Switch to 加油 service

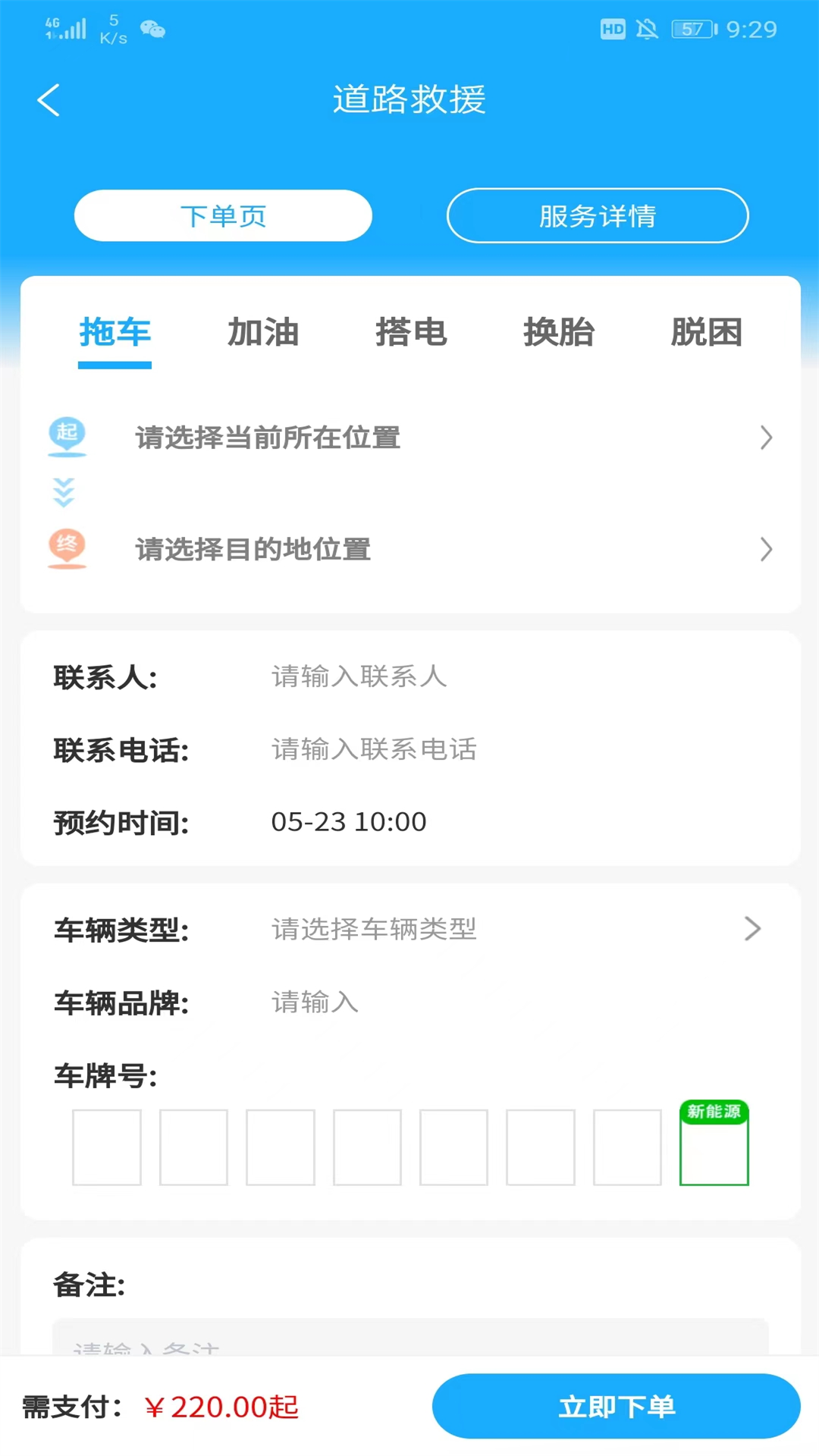click(x=263, y=333)
